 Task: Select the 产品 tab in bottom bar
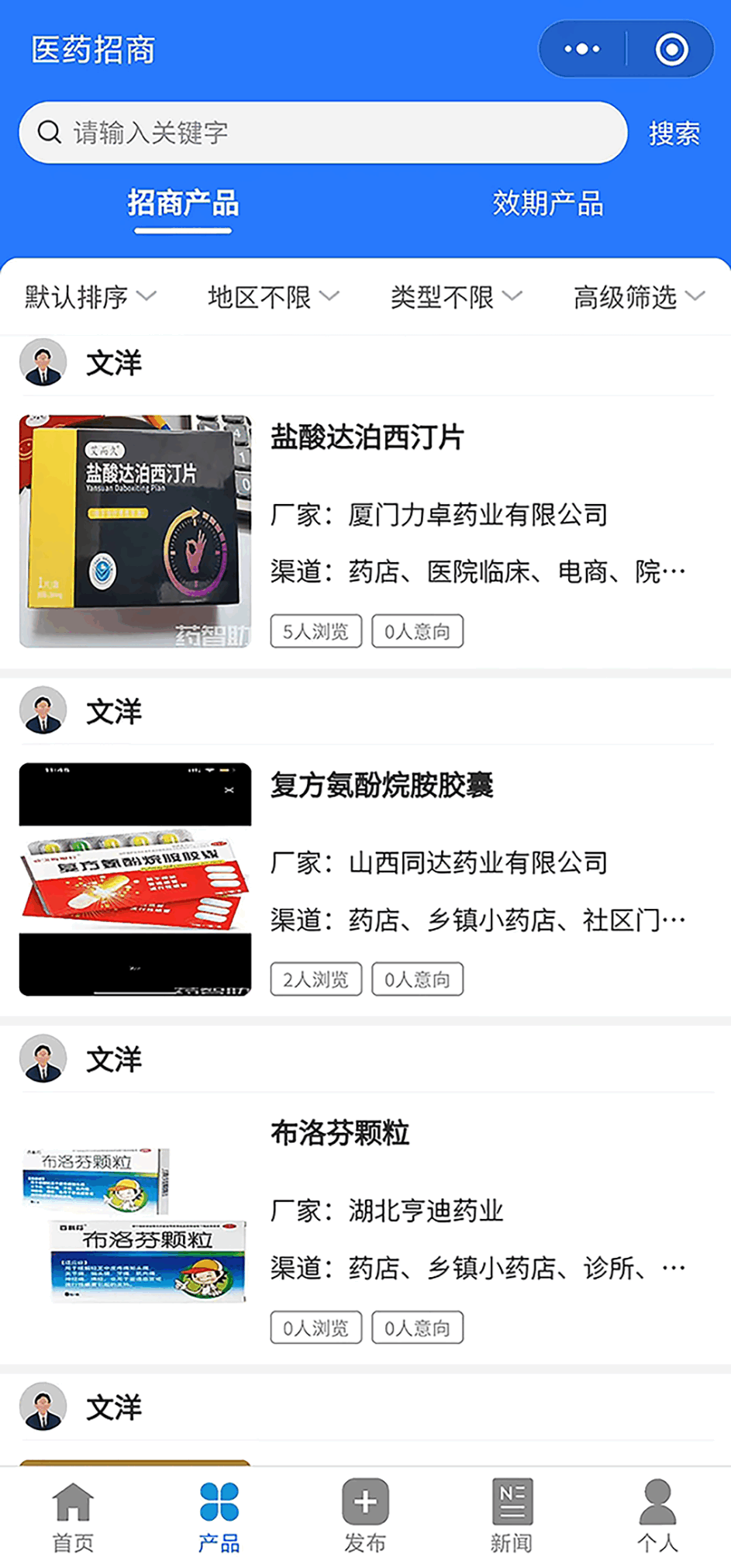pyautogui.click(x=219, y=1516)
